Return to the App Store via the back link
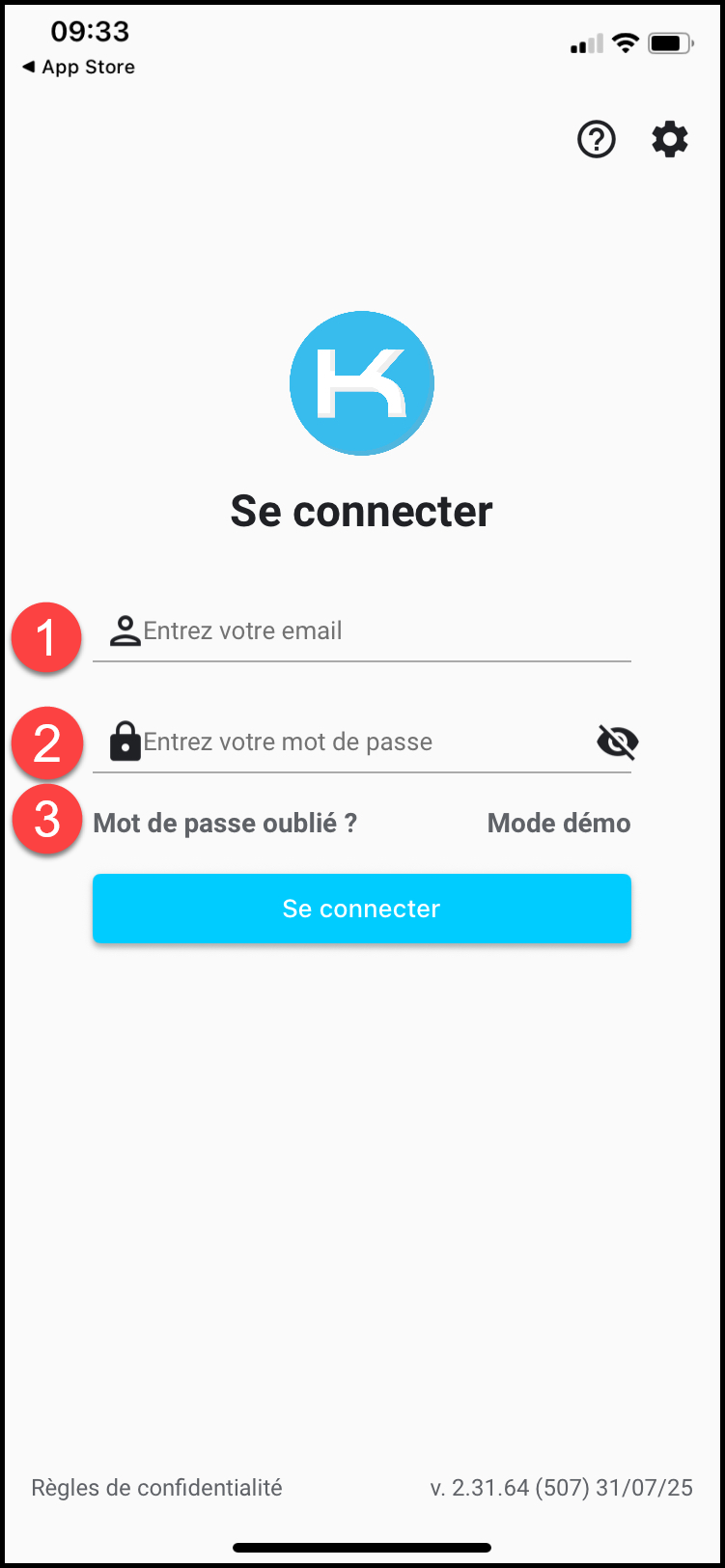 pyautogui.click(x=77, y=67)
